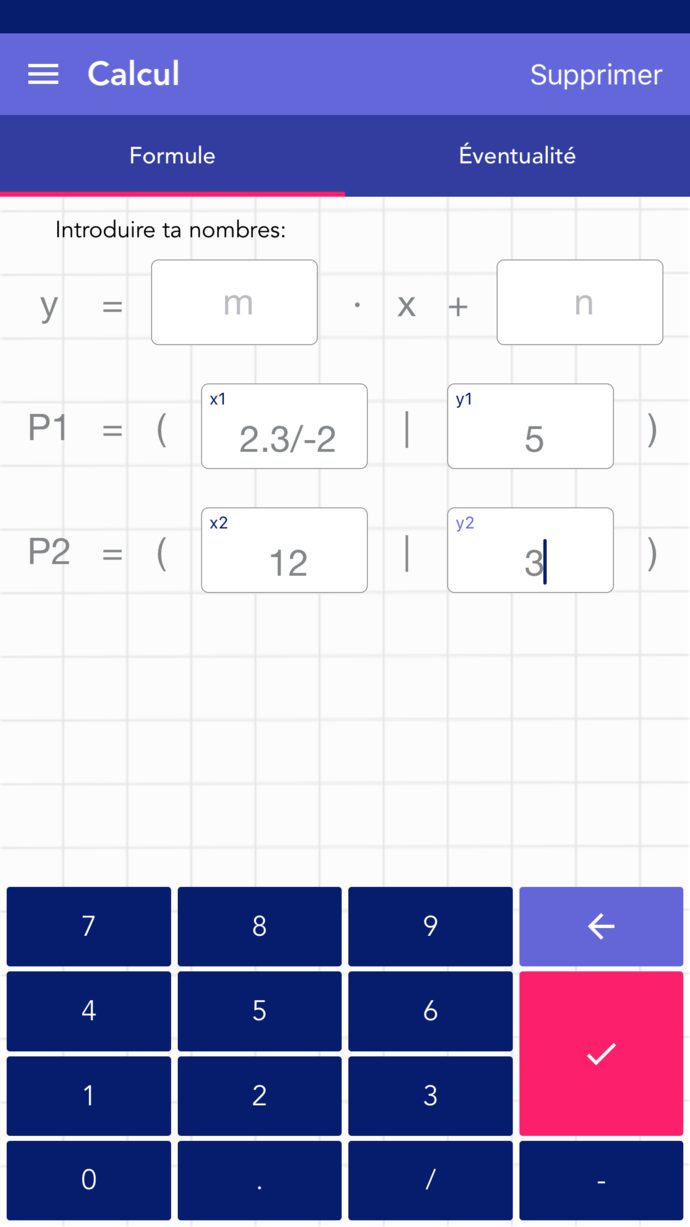
Task: Enter digit 7 on the keypad
Action: point(89,927)
